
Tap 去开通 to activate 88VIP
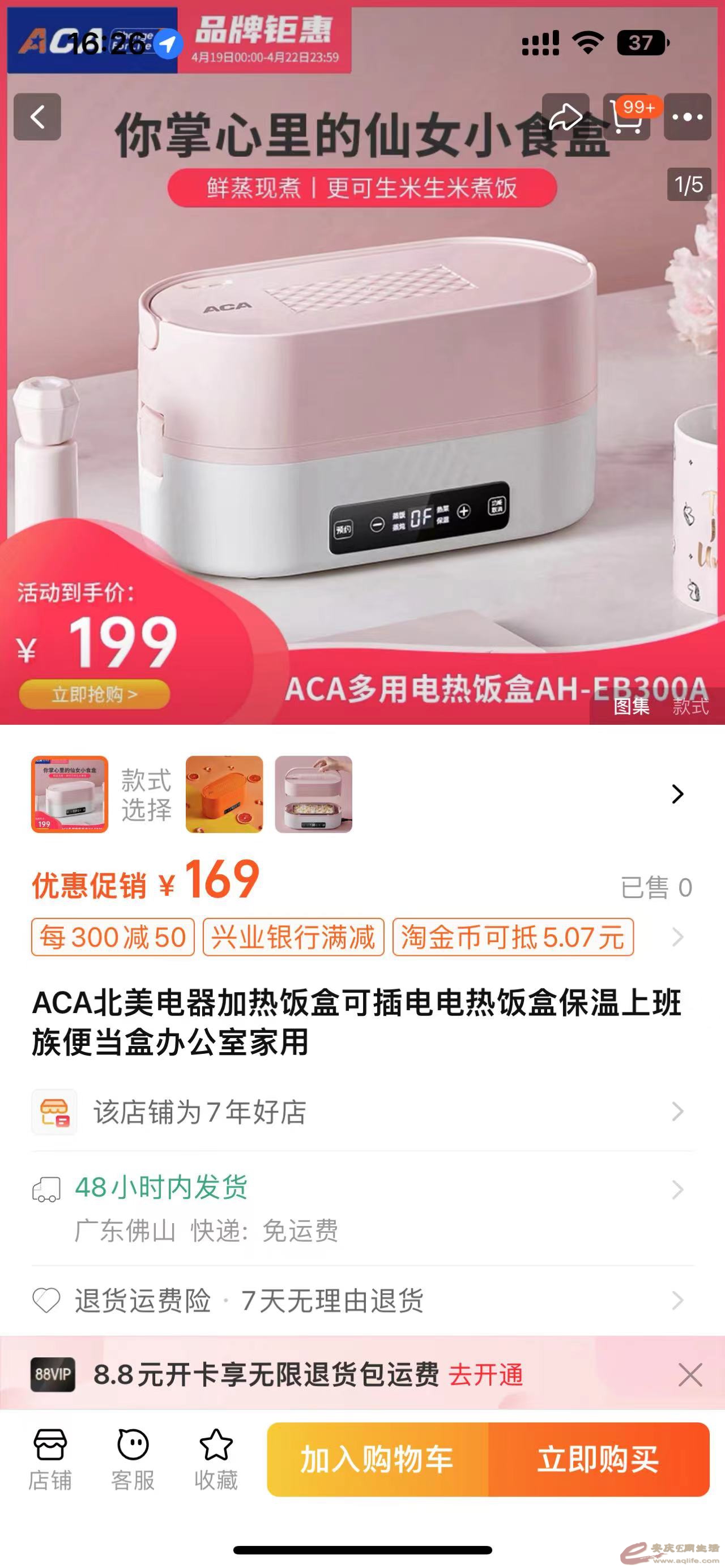(486, 1374)
